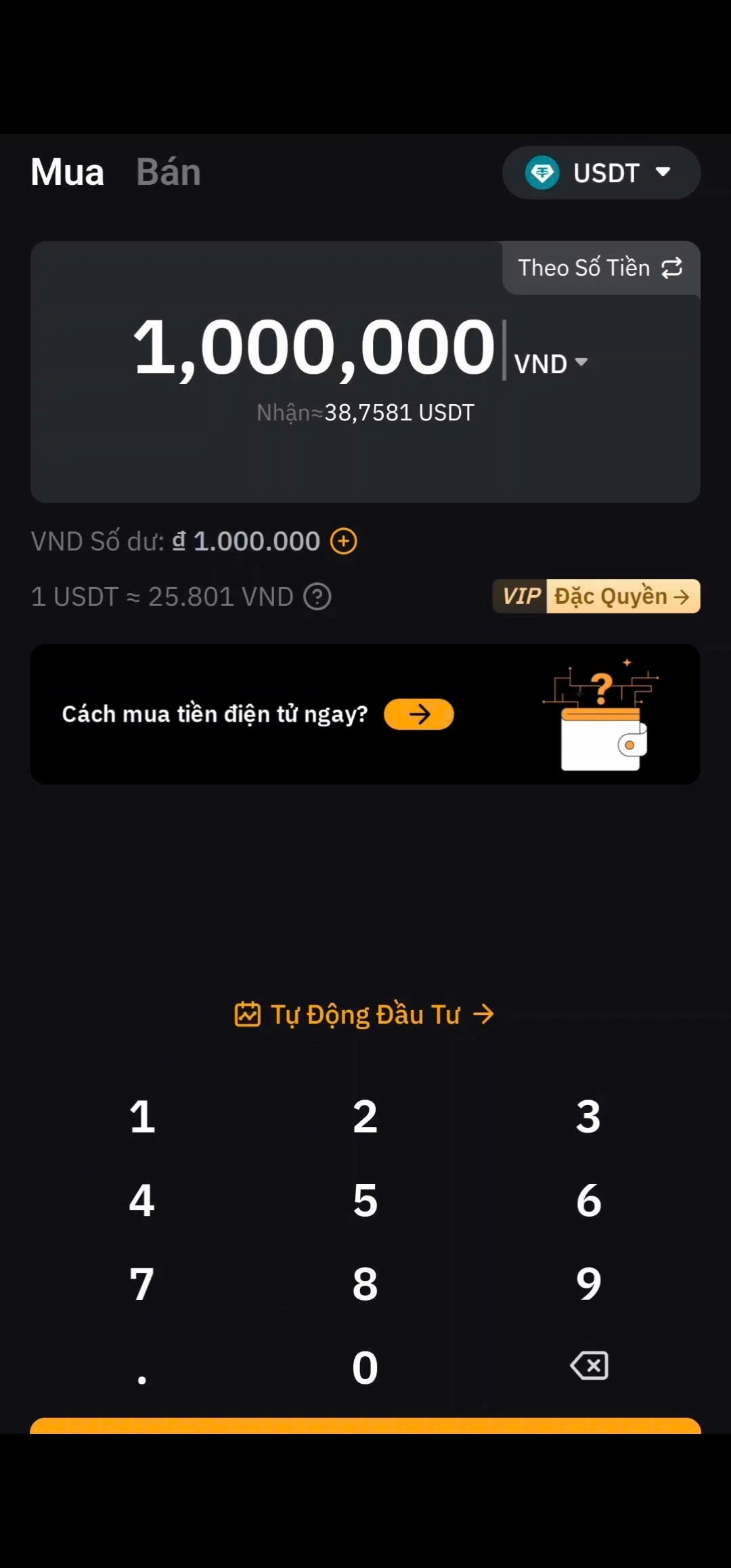Tap the 6 key

(588, 1200)
